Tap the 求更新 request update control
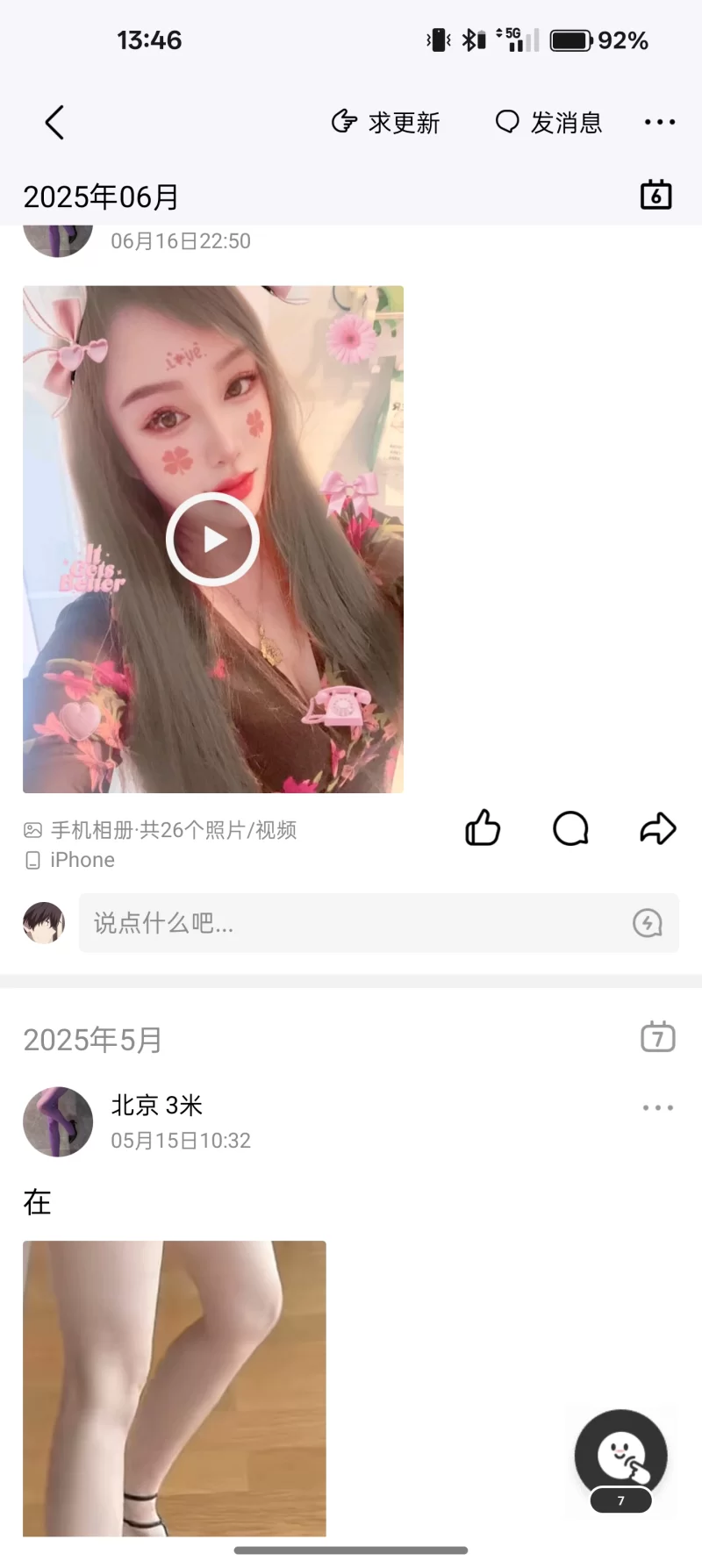Viewport: 702px width, 1568px height. pyautogui.click(x=386, y=123)
